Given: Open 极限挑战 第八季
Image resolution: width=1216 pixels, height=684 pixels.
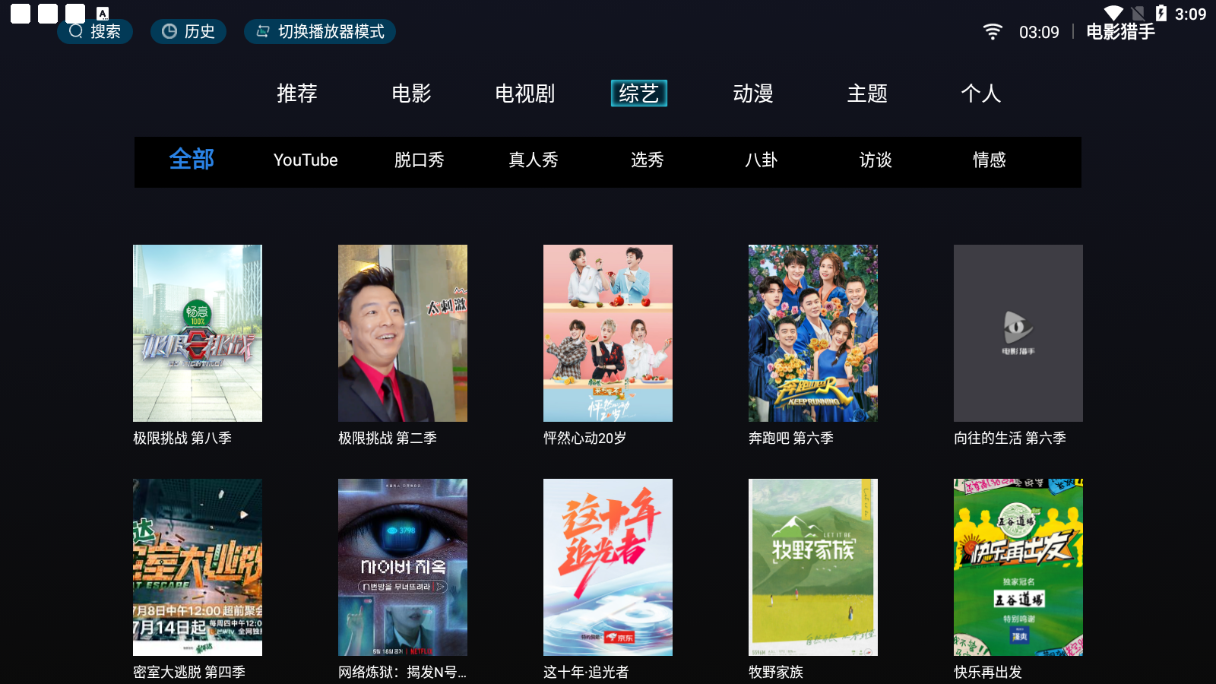Looking at the screenshot, I should coord(197,334).
